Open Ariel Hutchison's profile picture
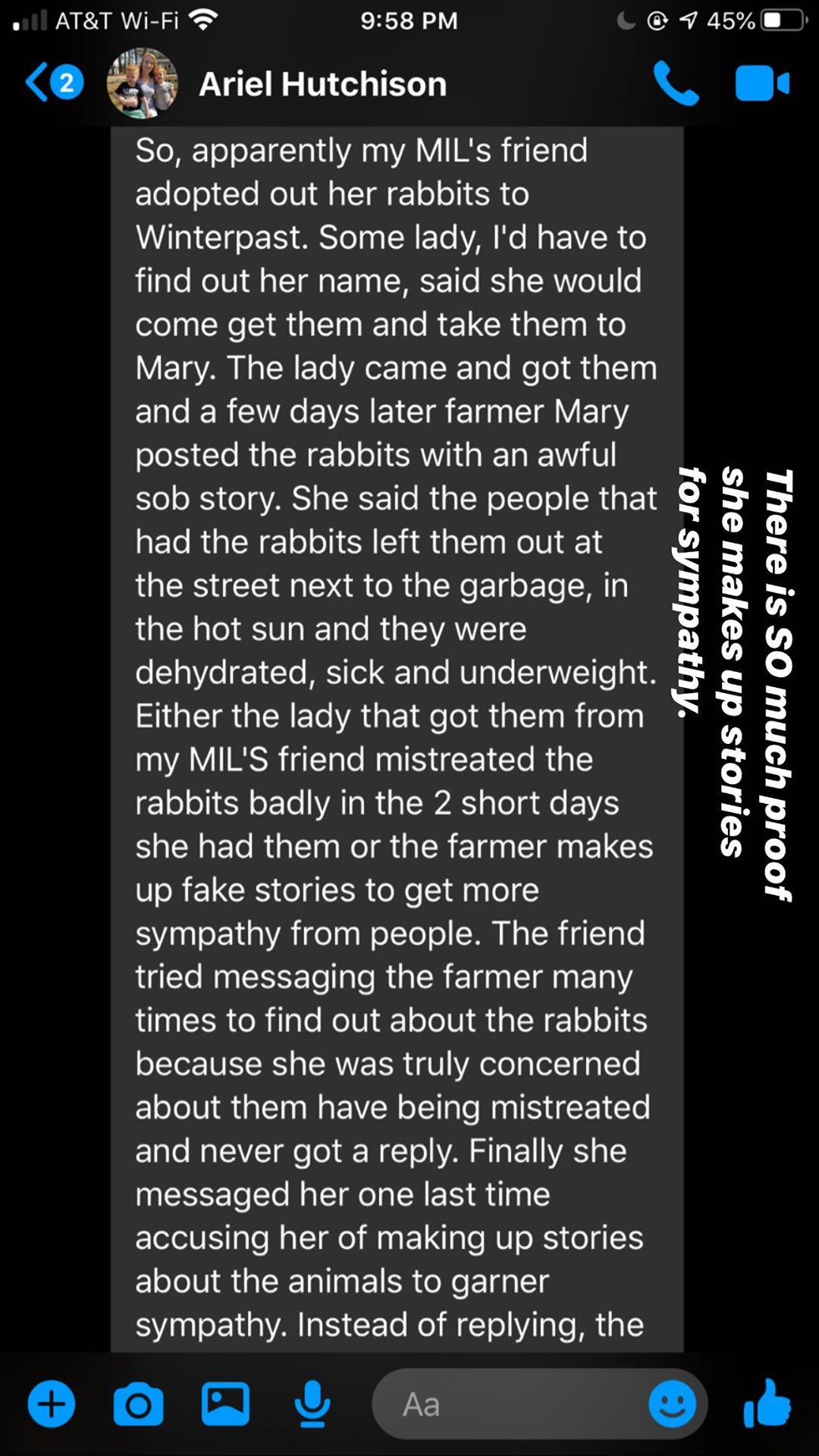This screenshot has height=1456, width=819. point(143,83)
